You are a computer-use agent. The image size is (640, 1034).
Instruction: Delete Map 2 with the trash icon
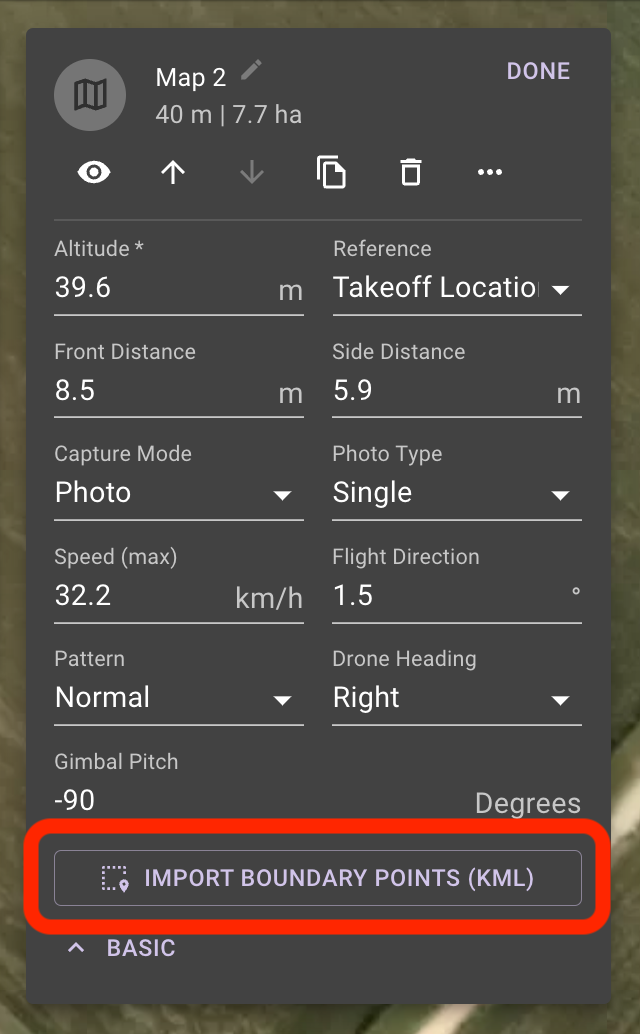pyautogui.click(x=411, y=173)
